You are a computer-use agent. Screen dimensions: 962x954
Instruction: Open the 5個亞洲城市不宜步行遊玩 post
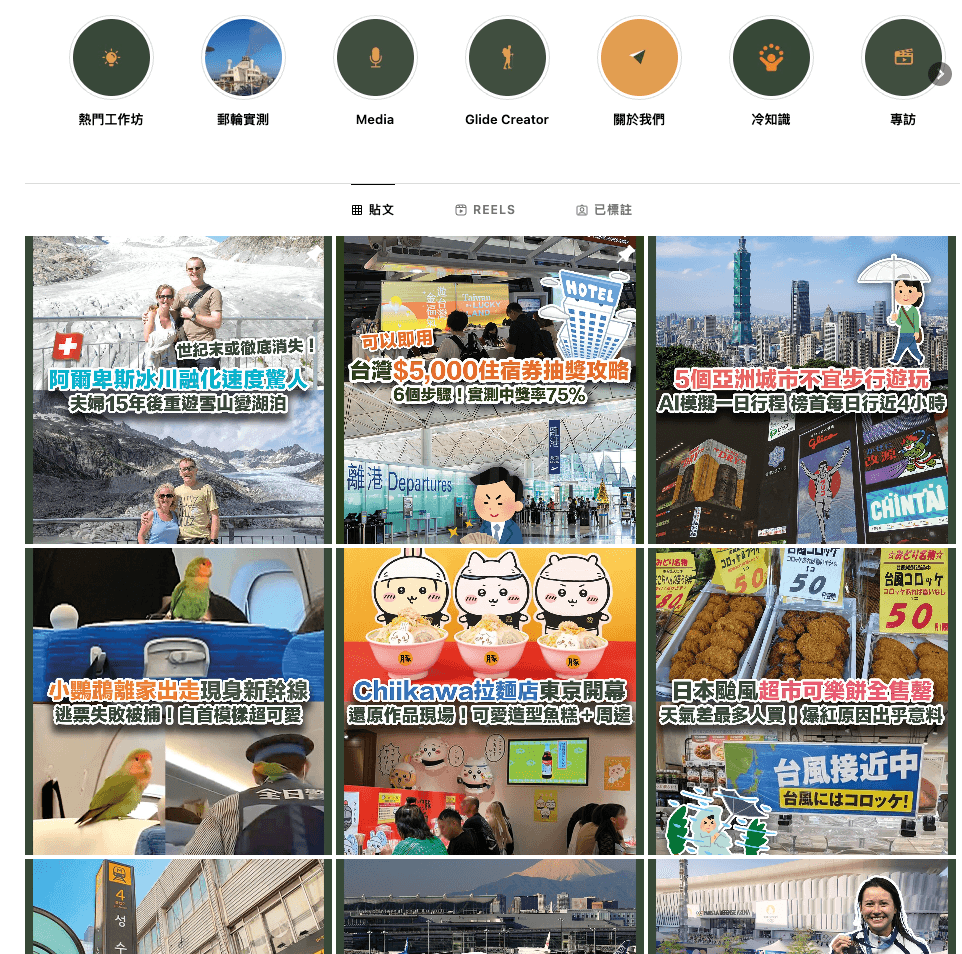801,390
